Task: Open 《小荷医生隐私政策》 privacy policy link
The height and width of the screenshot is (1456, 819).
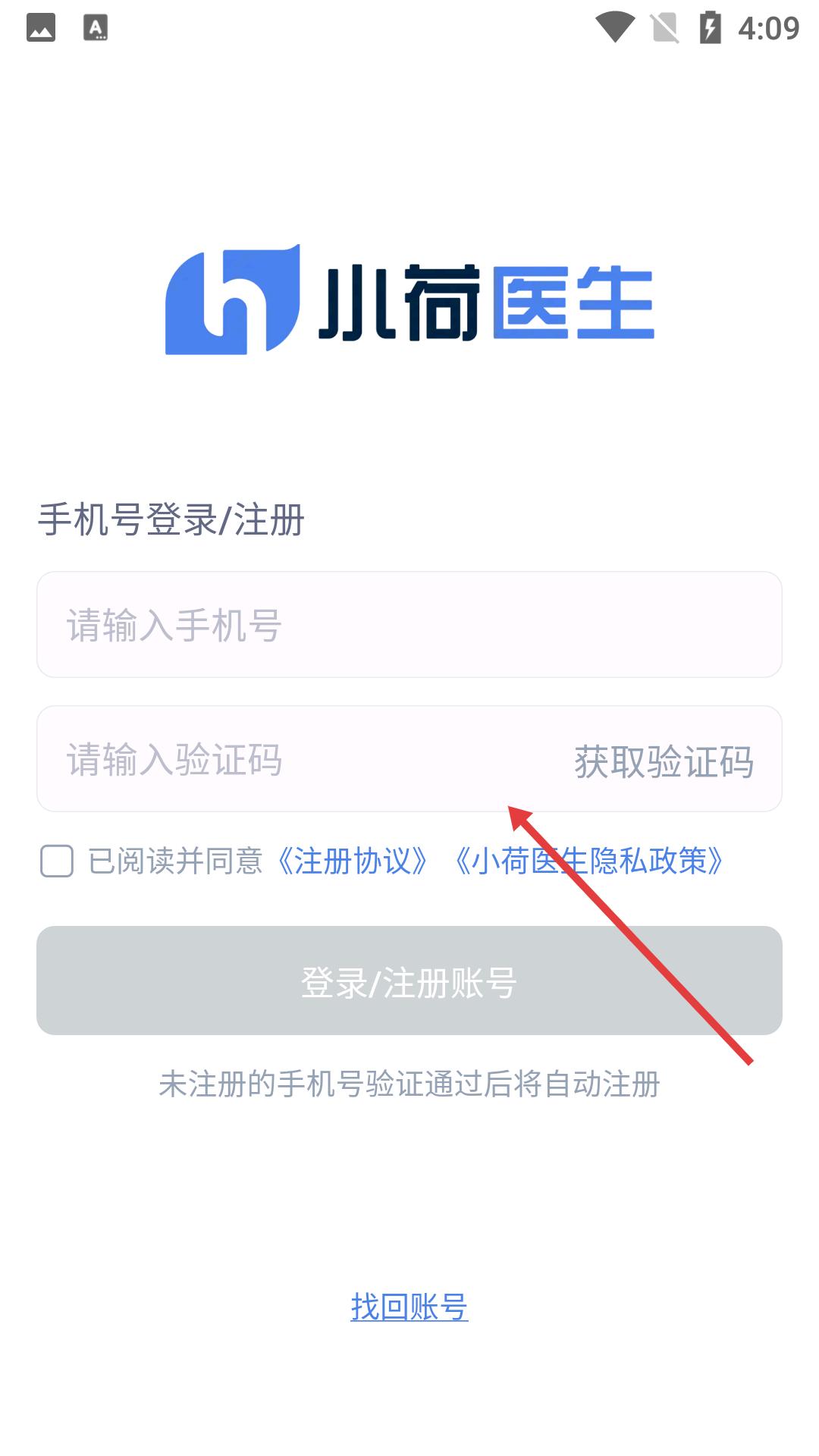Action: tap(588, 861)
